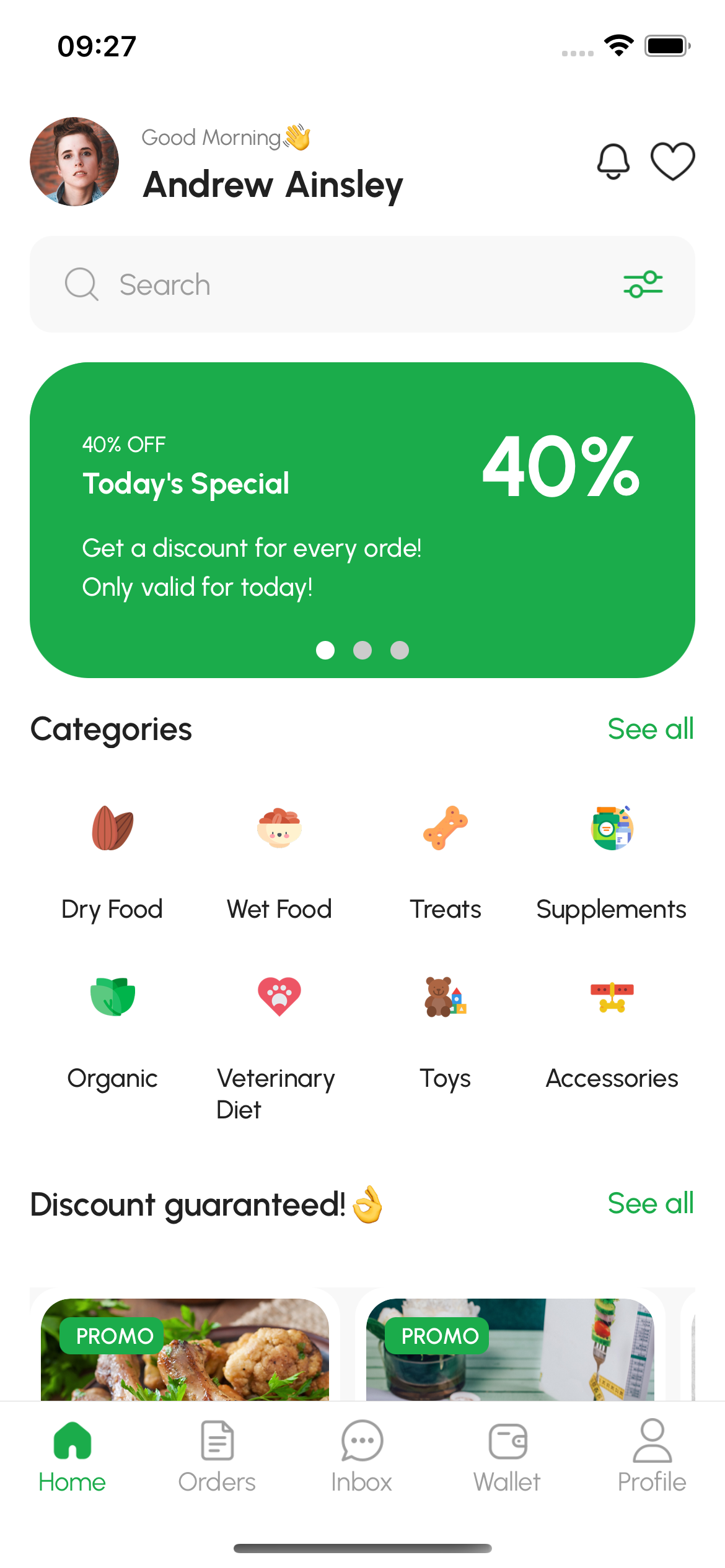The width and height of the screenshot is (725, 1568).
Task: Switch to the Orders tab
Action: click(217, 1457)
